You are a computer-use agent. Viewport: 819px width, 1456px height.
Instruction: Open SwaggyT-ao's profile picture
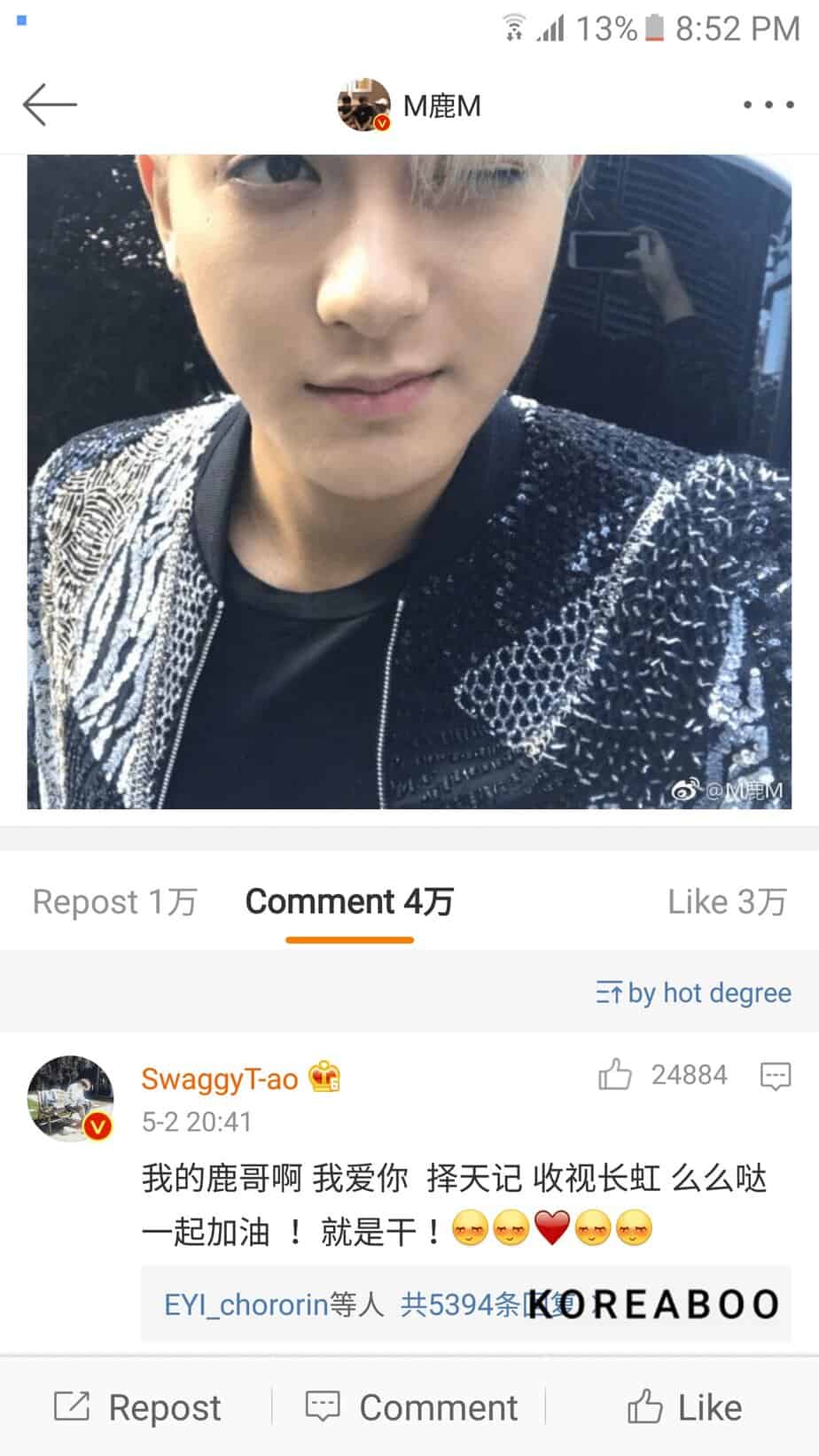click(71, 1099)
